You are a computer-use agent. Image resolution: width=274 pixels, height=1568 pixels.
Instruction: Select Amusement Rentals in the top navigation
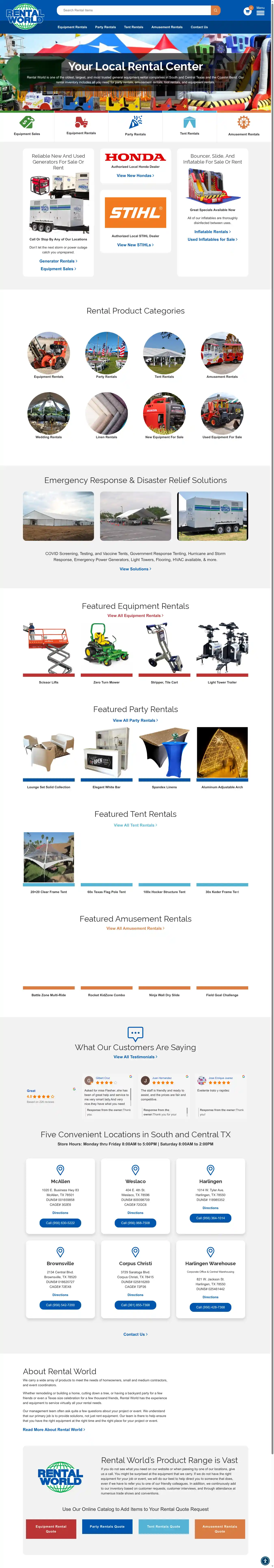point(167,27)
